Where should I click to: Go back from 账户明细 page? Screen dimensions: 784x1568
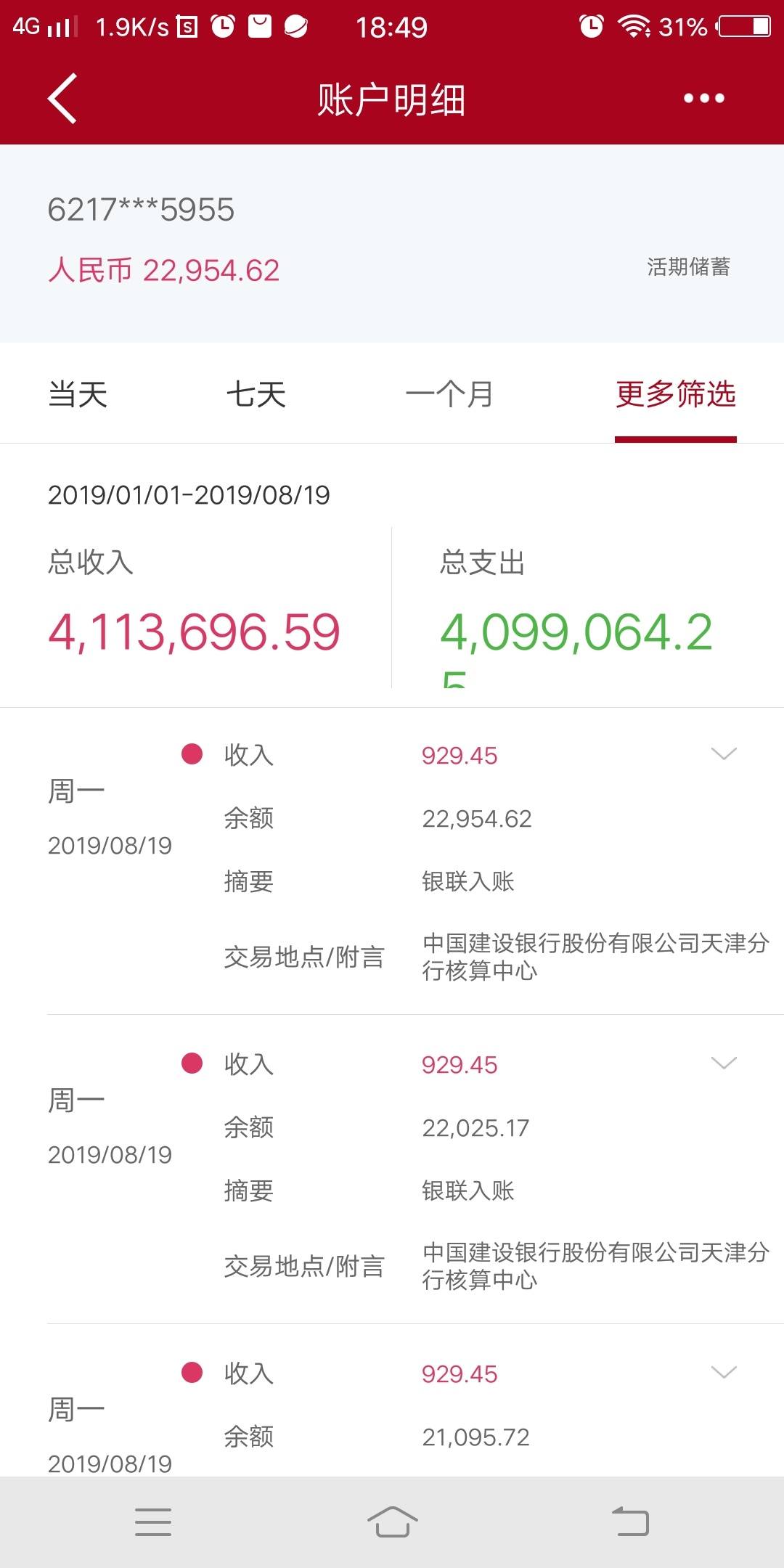(62, 99)
